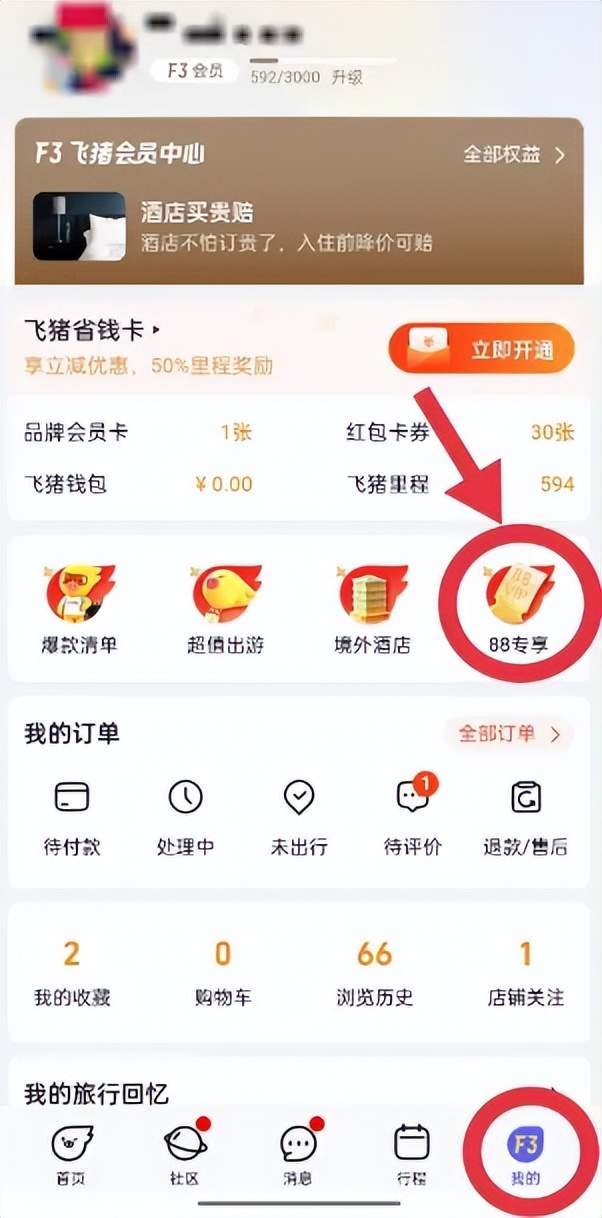The width and height of the screenshot is (602, 1218).
Task: Open 未出行 orders
Action: (299, 817)
